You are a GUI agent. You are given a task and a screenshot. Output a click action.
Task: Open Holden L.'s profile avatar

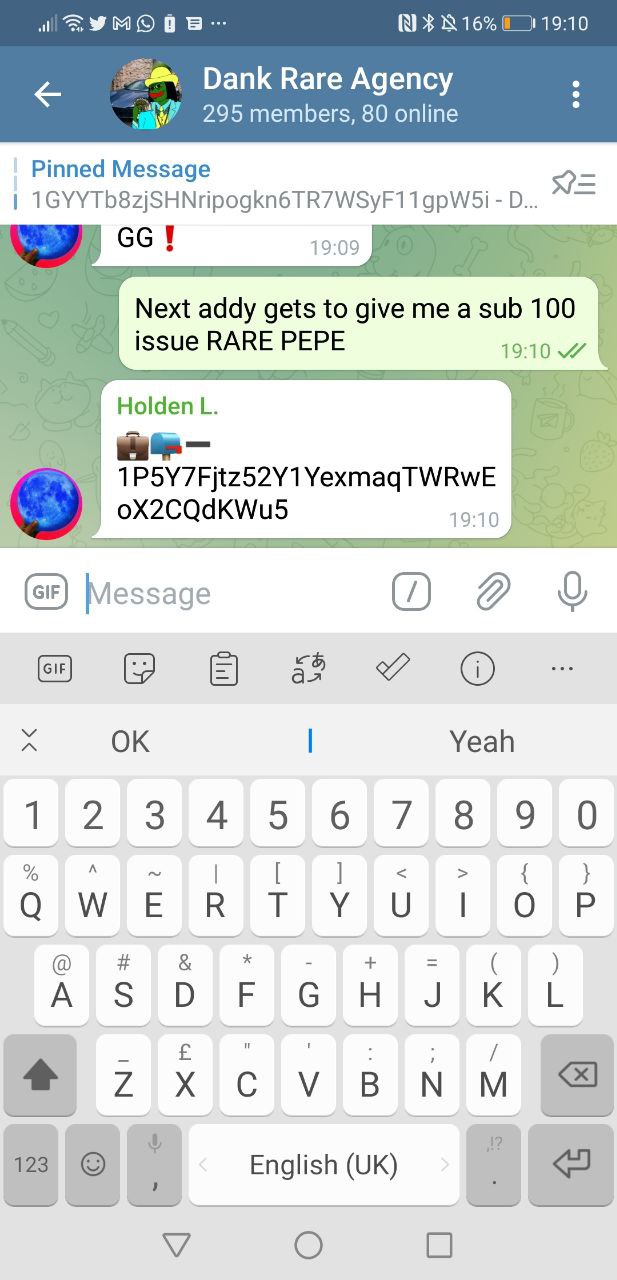(46, 503)
